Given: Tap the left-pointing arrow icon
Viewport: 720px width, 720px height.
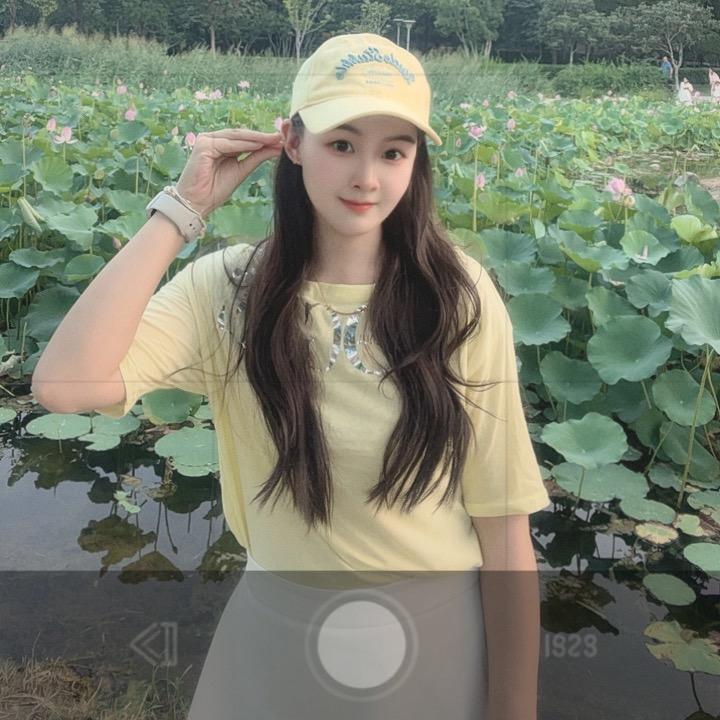Looking at the screenshot, I should pyautogui.click(x=156, y=644).
